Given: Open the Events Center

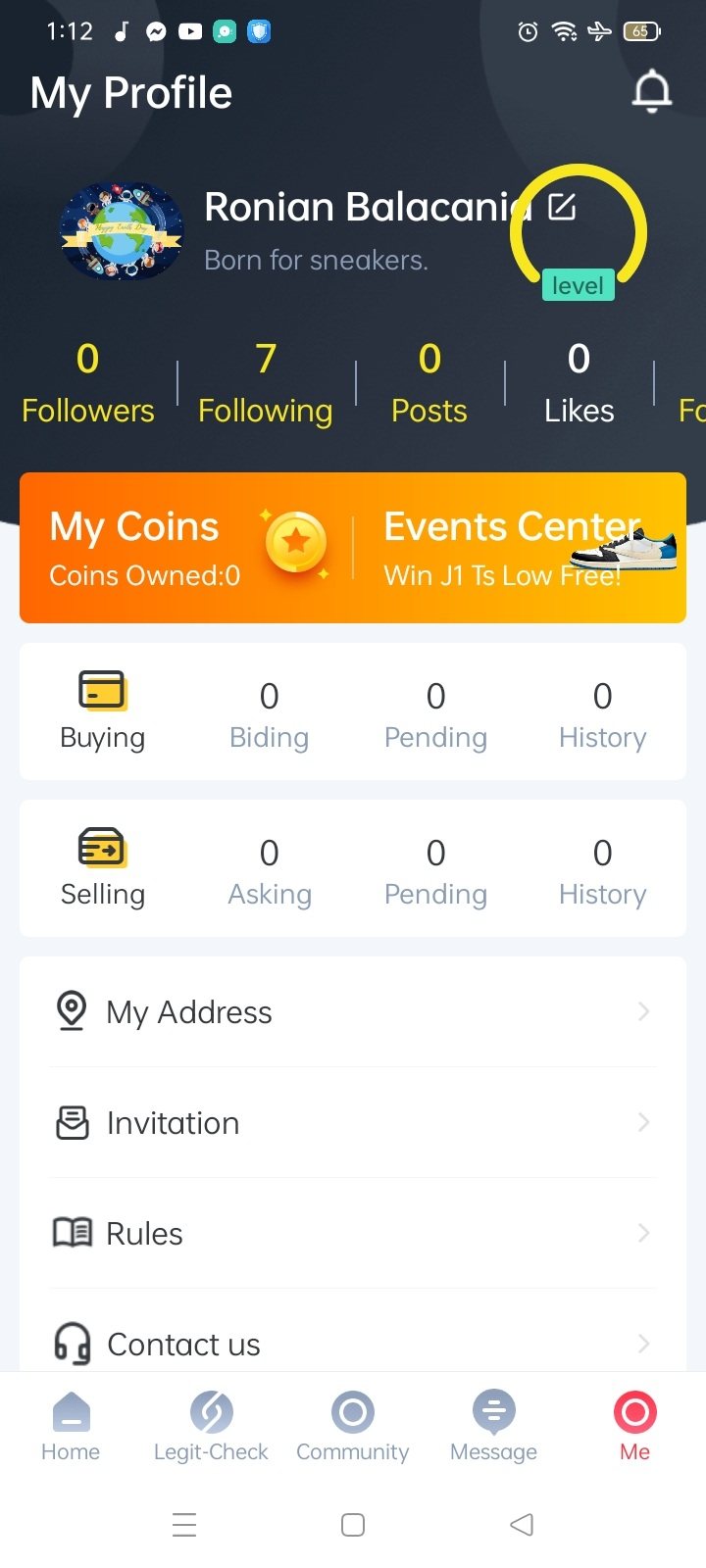Looking at the screenshot, I should tap(520, 548).
